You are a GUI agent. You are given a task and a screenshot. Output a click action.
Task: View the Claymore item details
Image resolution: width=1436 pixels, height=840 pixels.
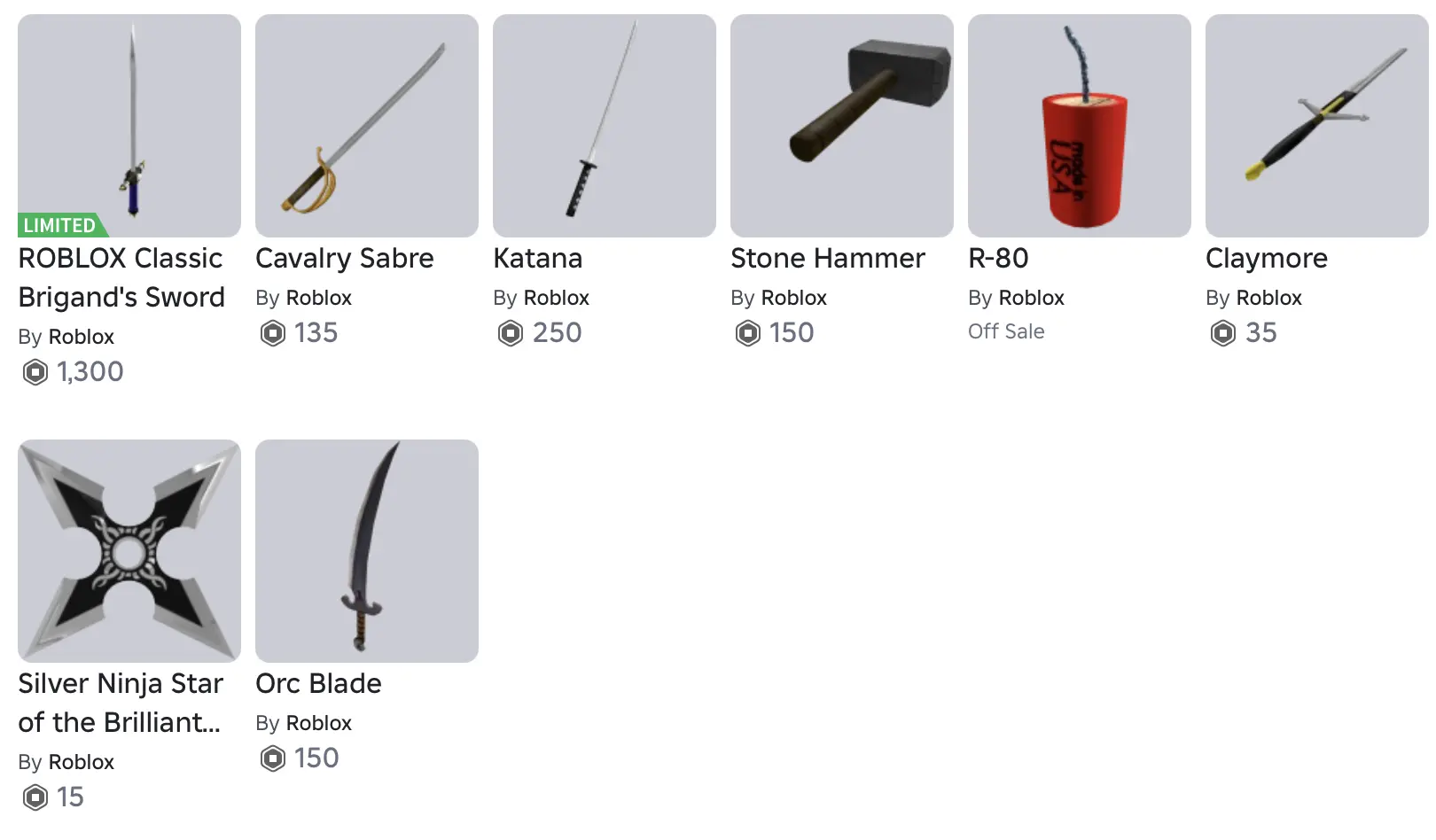[x=1317, y=126]
